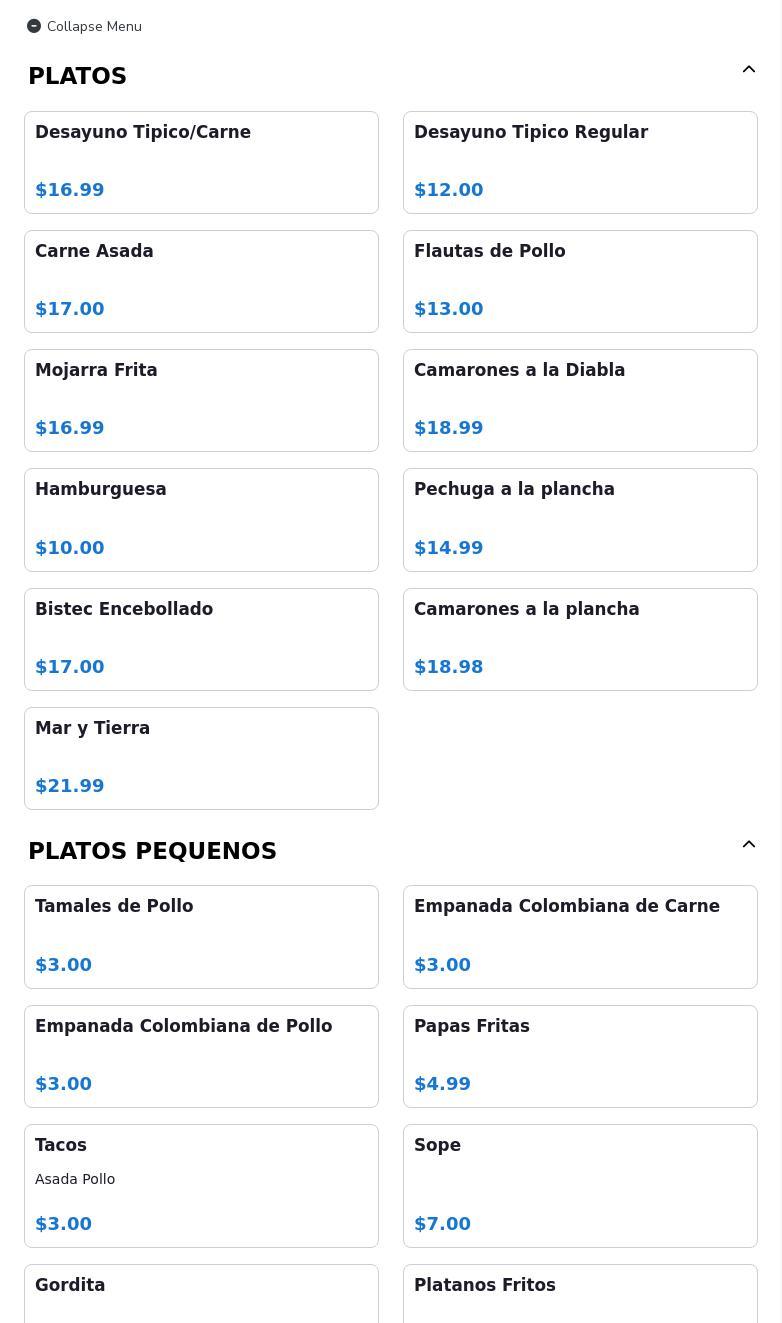
Task: Select the Mojarra Frita dish
Action: pos(201,400)
